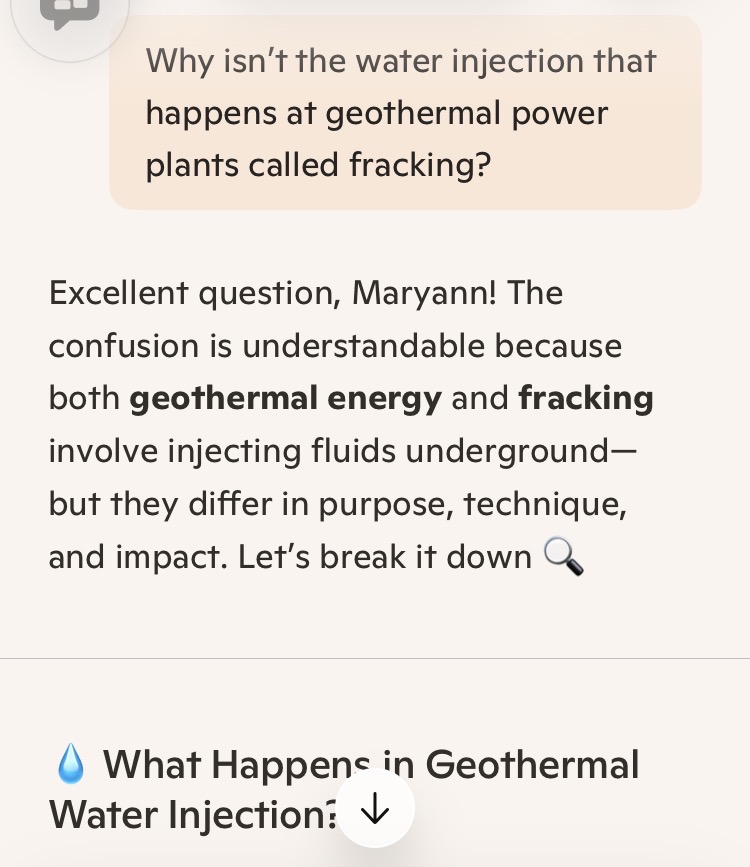Image resolution: width=750 pixels, height=867 pixels.
Task: Open the chat bubble icon at top
Action: (69, 14)
